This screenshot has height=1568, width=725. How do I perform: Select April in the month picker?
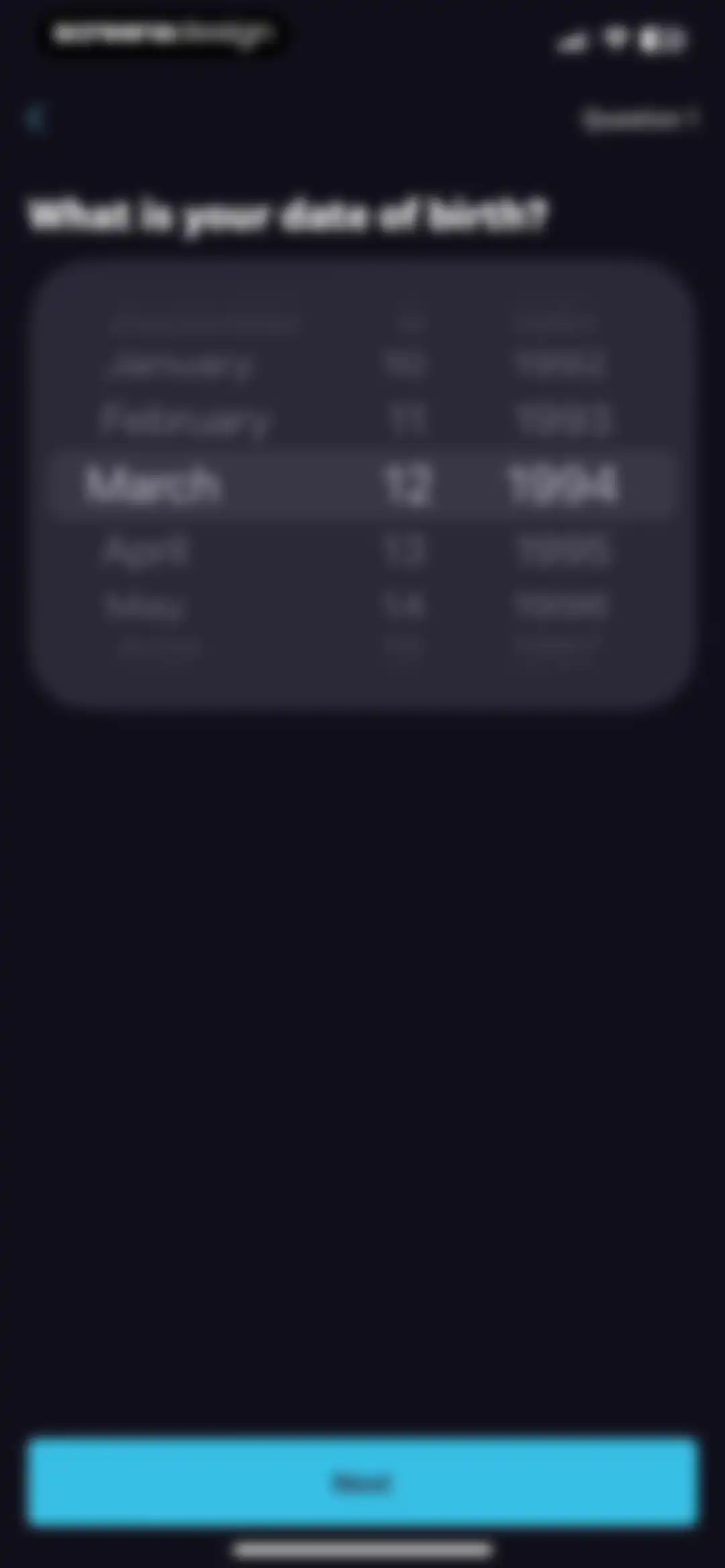point(146,551)
